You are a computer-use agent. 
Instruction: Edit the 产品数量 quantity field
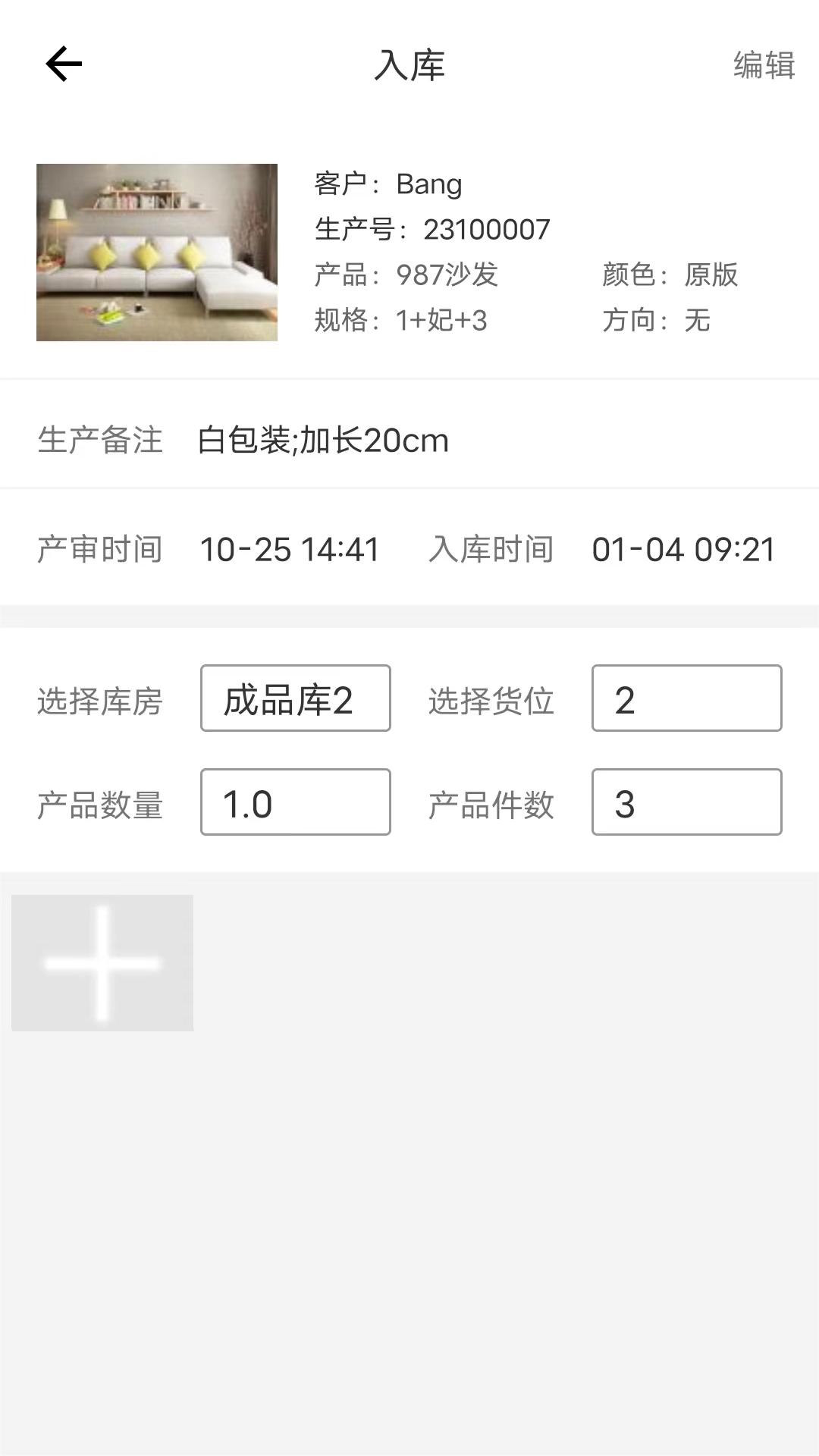[295, 802]
